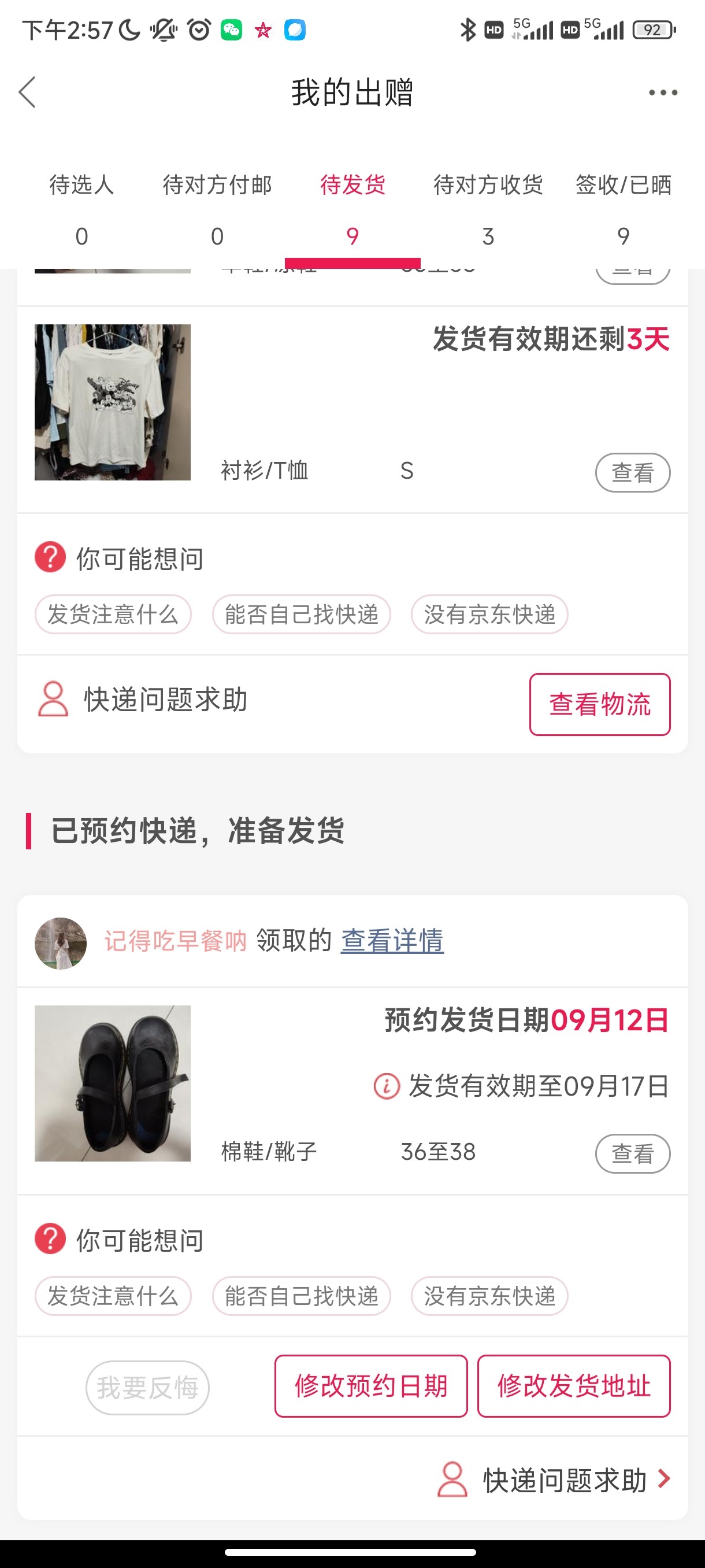Tap 查看物流 to view logistics
The width and height of the screenshot is (705, 1568).
point(599,704)
